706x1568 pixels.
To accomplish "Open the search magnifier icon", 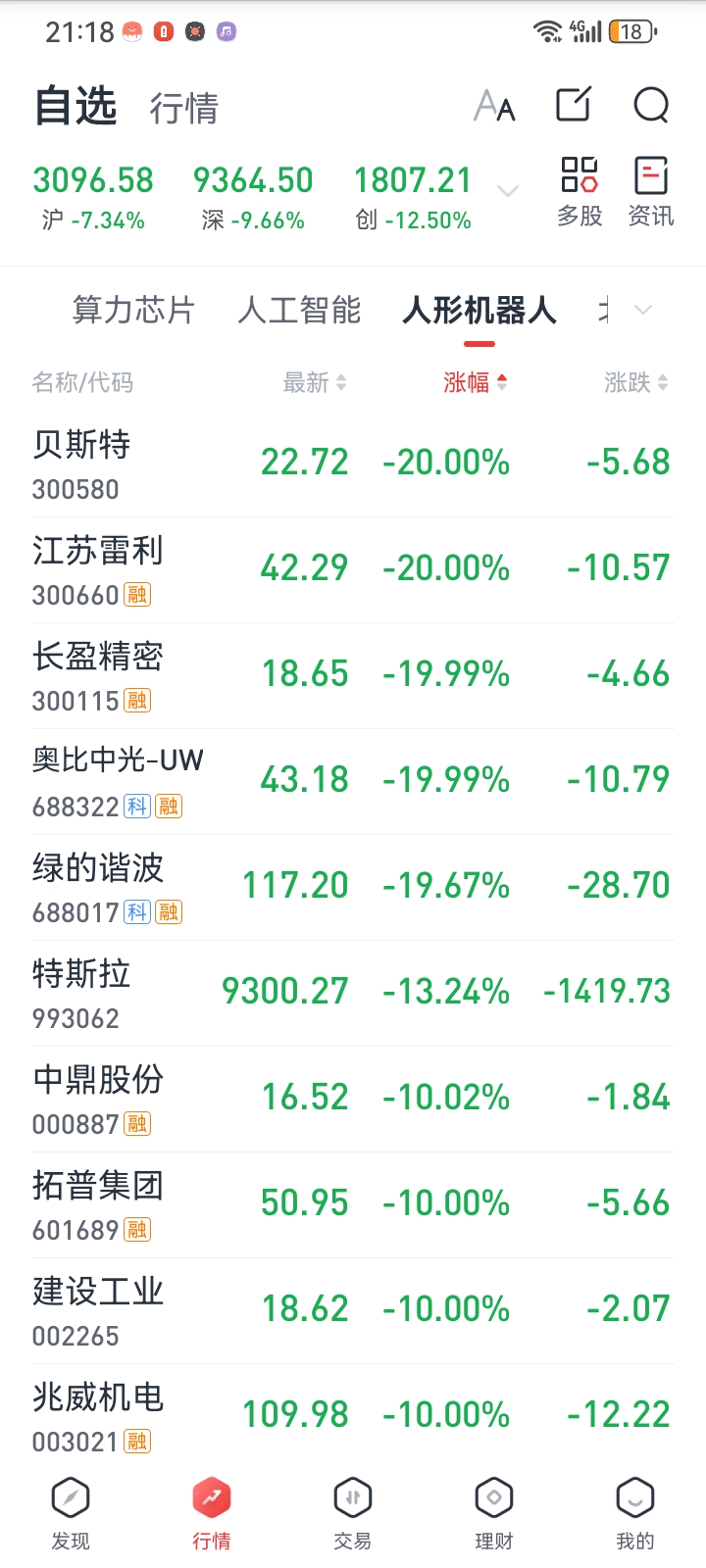I will 651,105.
